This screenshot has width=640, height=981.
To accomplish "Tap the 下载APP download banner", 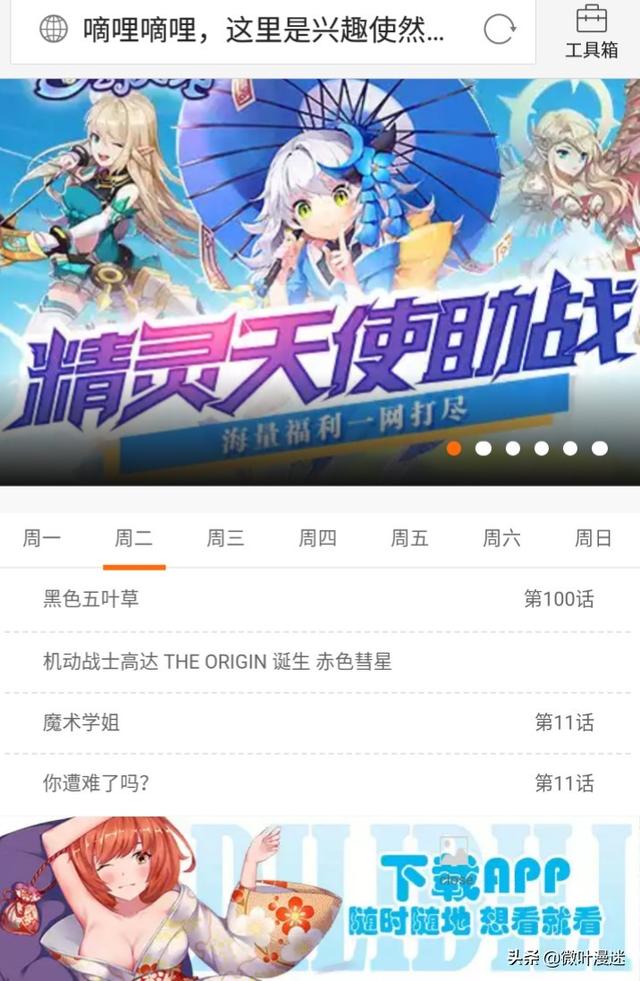I will coord(320,897).
